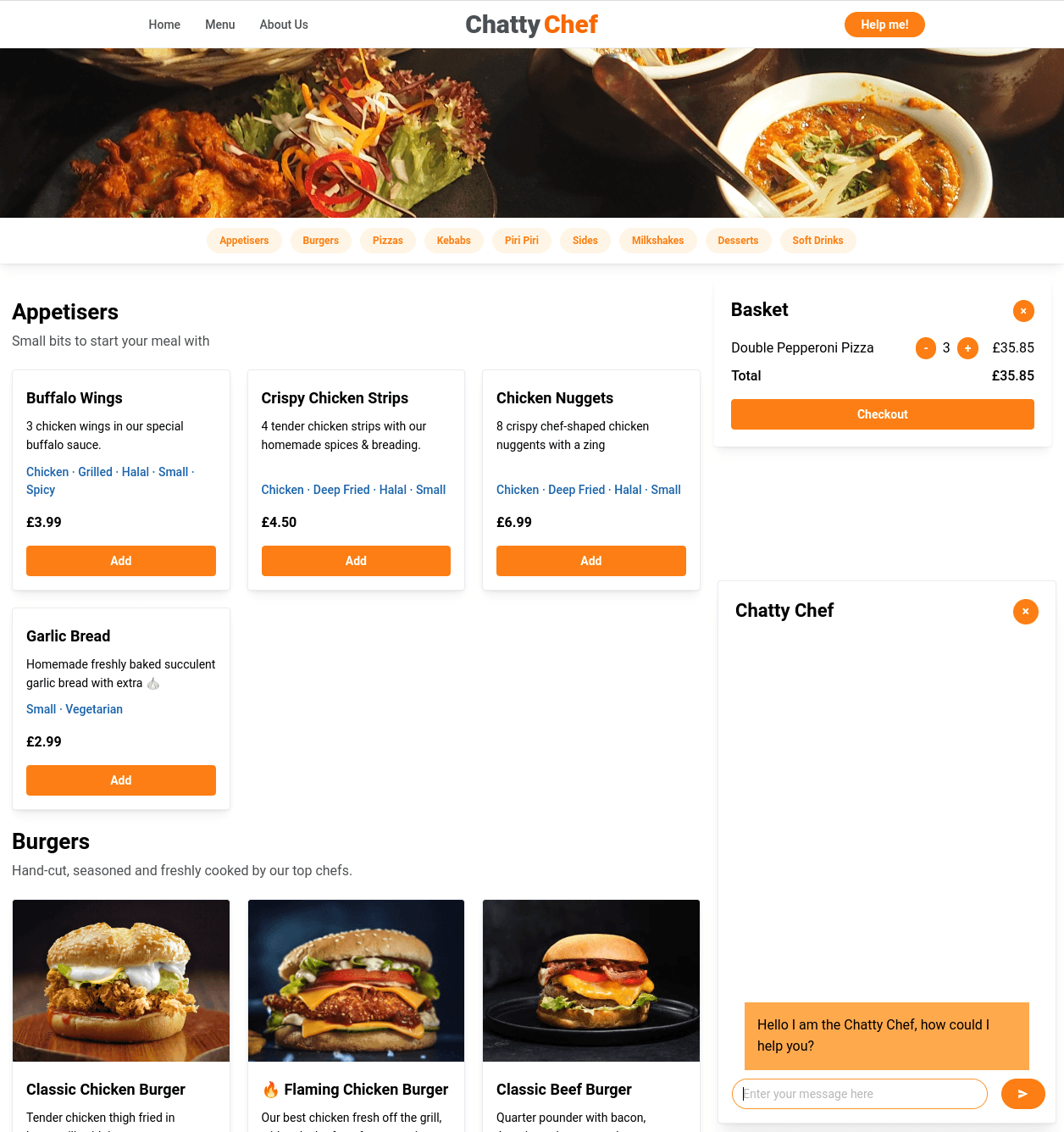The height and width of the screenshot is (1132, 1064).
Task: Go to the Home page
Action: (164, 25)
